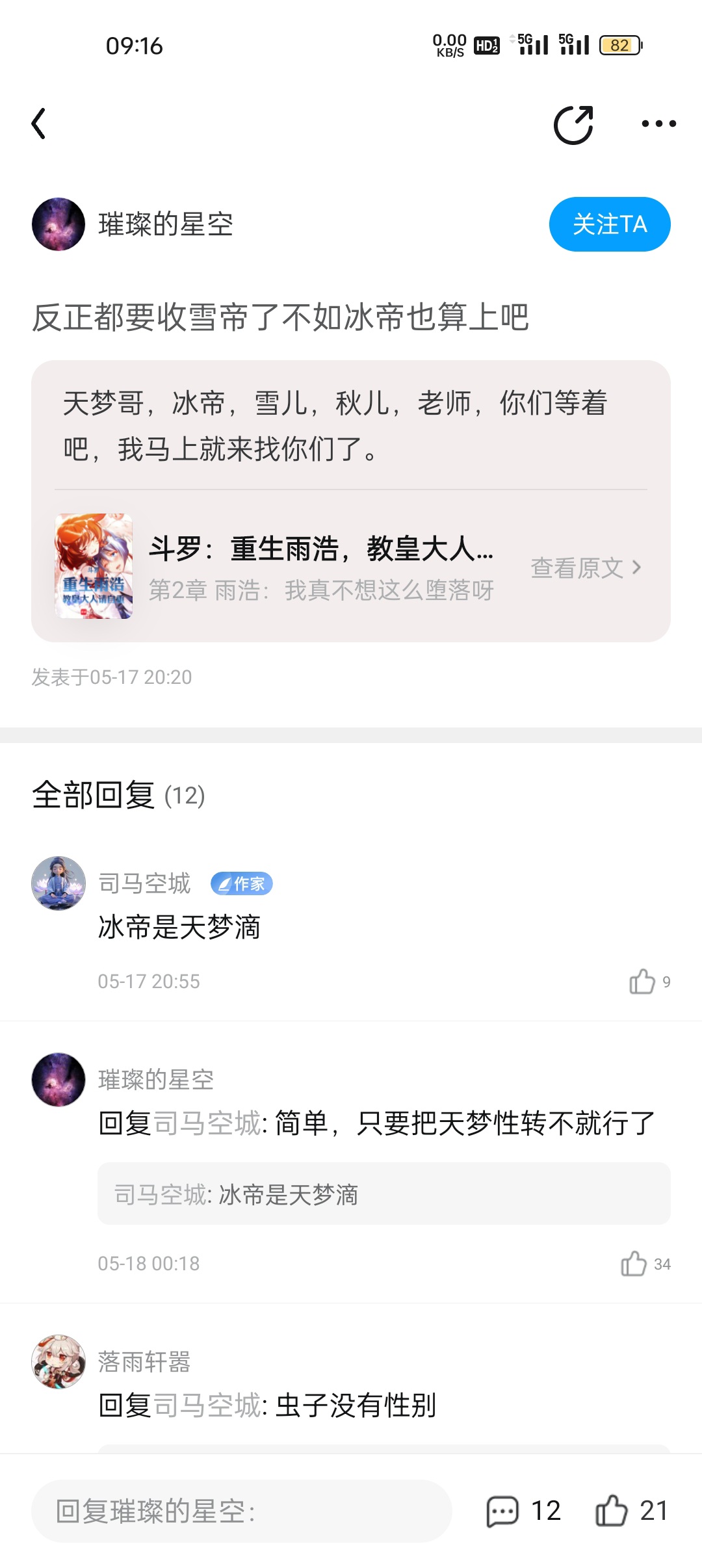Open the three-dot overflow menu
Screen dimensions: 702x1568
658,124
